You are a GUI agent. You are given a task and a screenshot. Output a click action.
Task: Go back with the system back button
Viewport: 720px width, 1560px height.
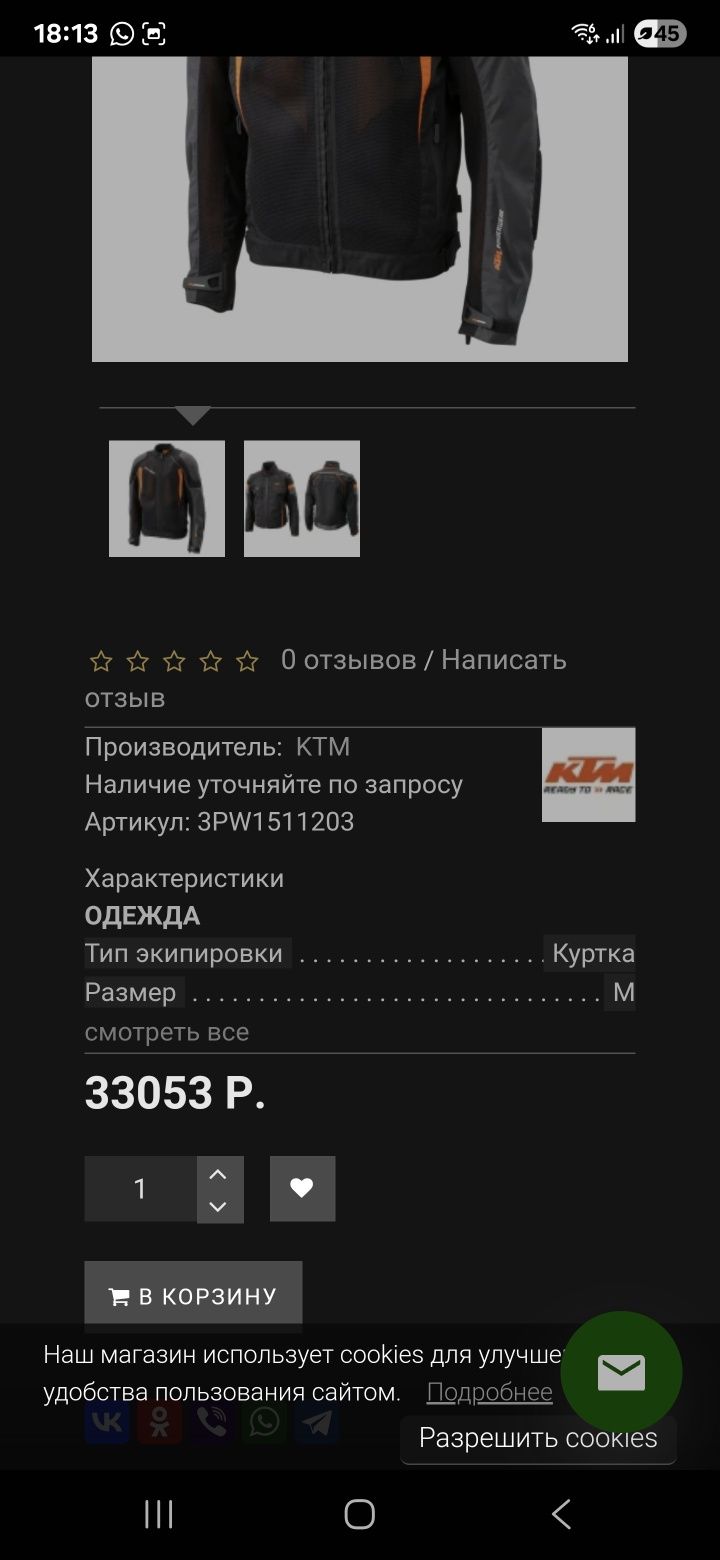pos(561,1514)
